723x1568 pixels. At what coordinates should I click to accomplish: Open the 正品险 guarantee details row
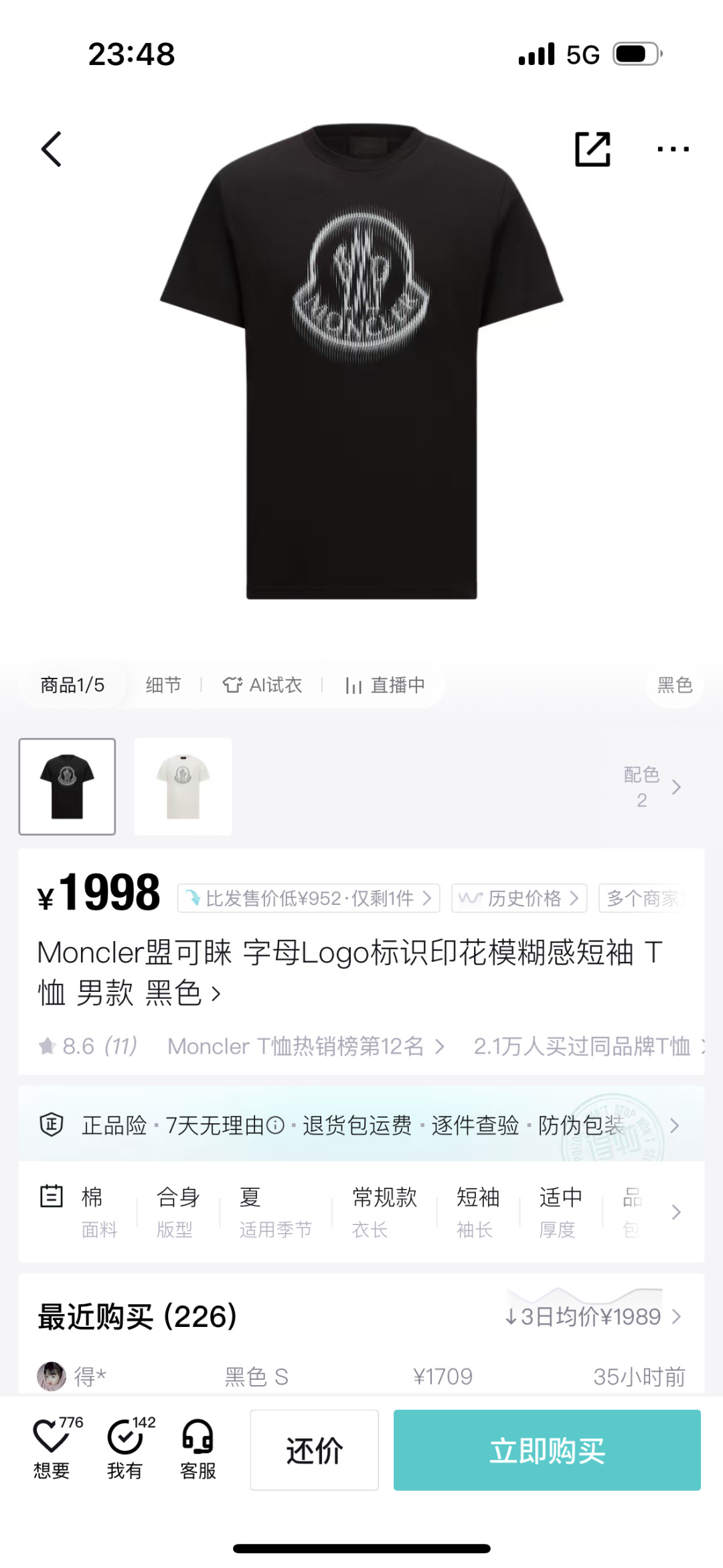pyautogui.click(x=361, y=1125)
